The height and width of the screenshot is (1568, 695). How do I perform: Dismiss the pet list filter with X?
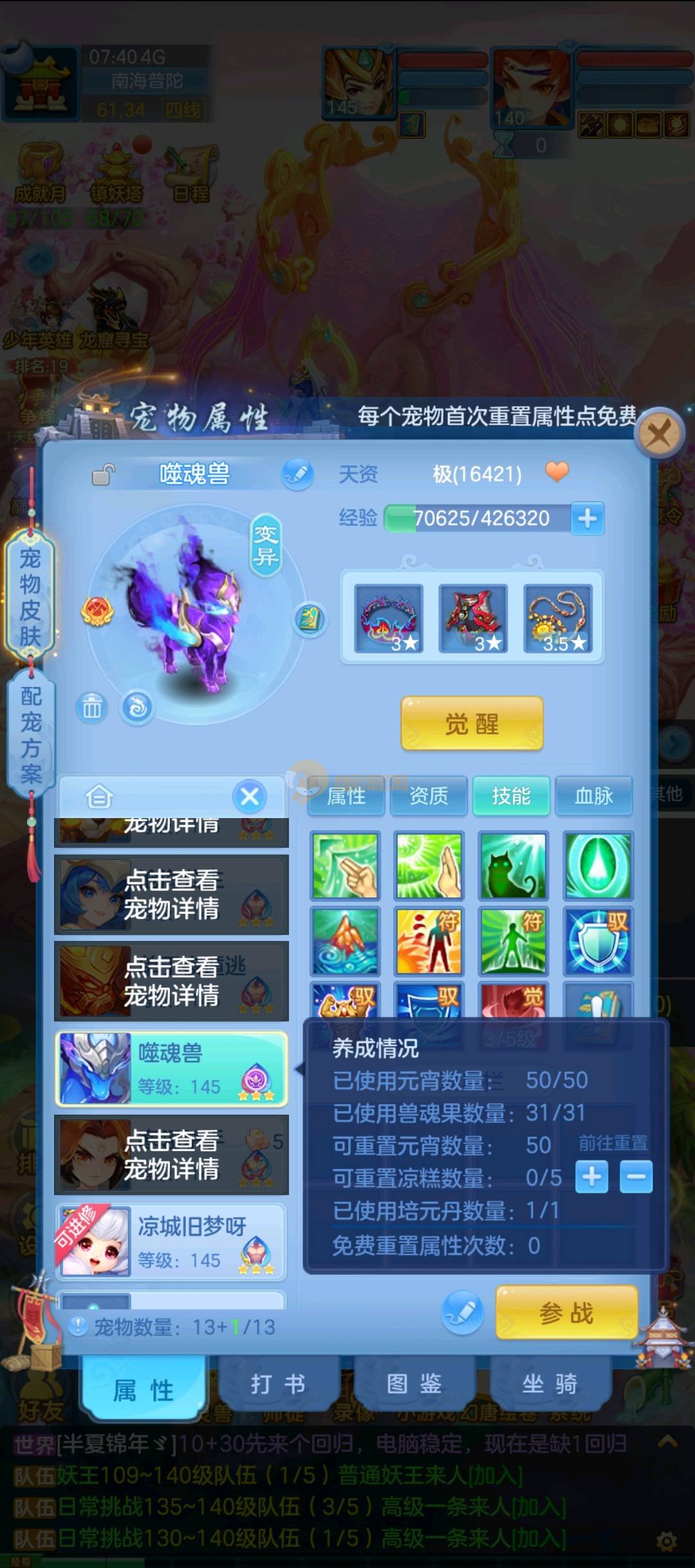click(x=250, y=797)
